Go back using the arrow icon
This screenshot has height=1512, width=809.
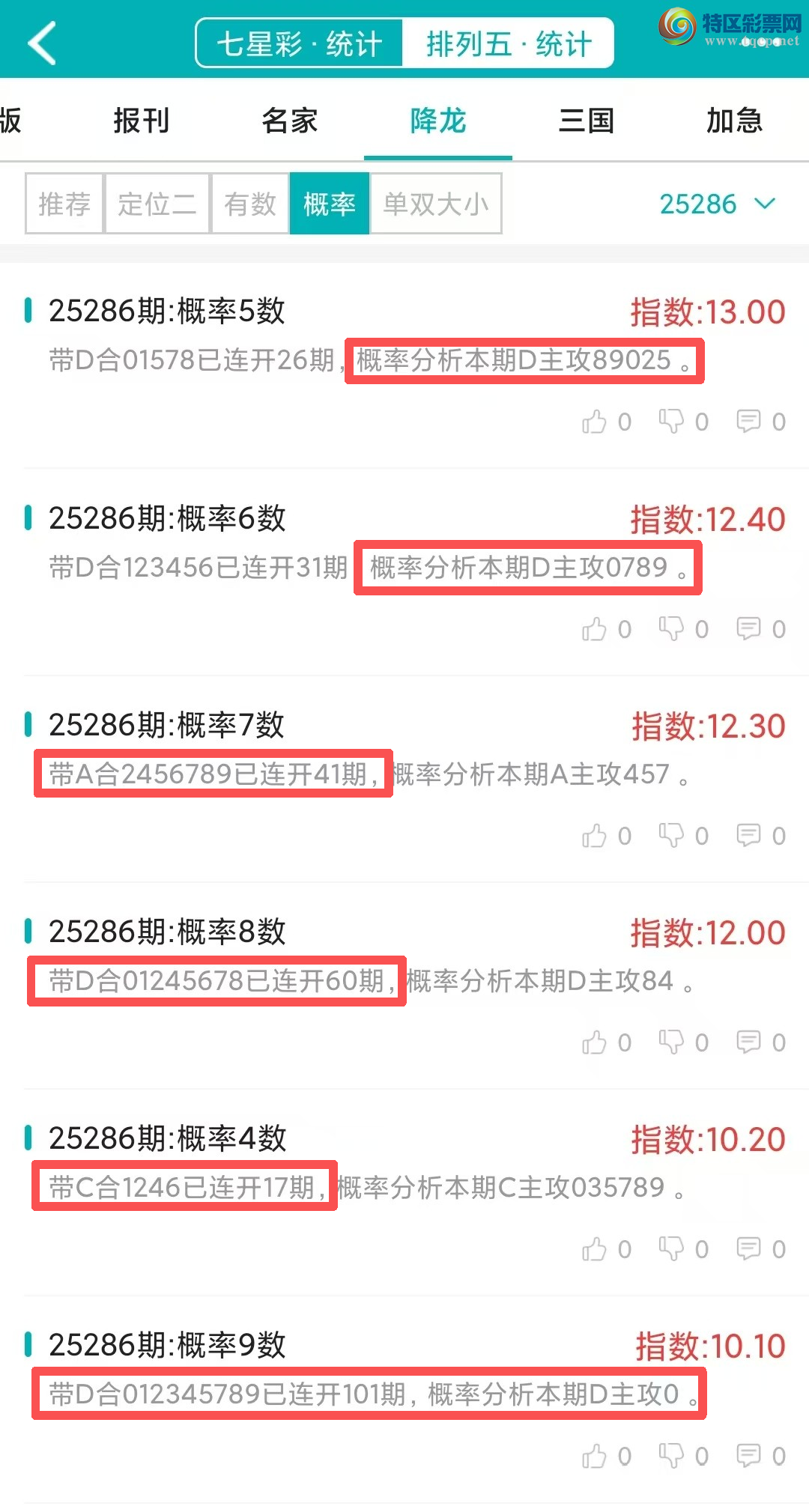(x=42, y=43)
